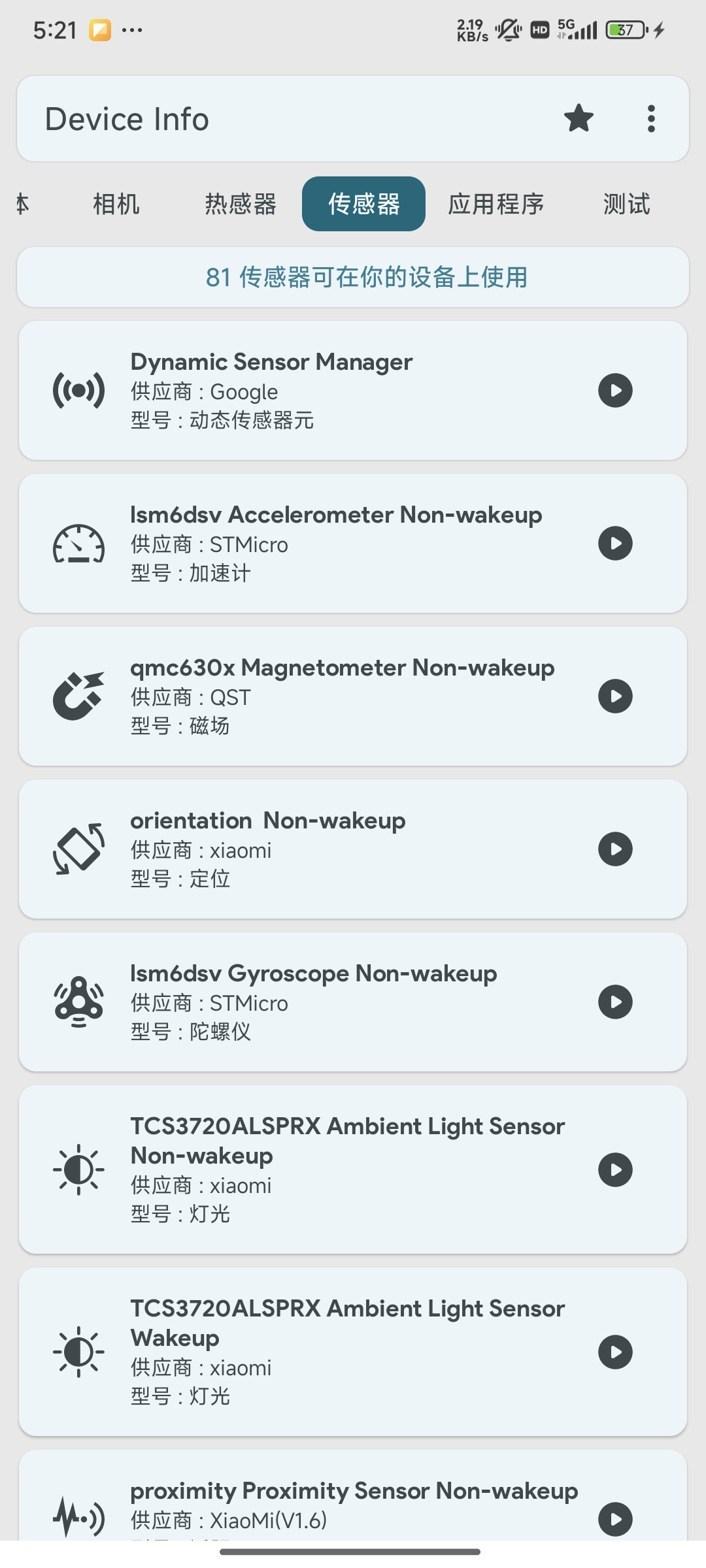This screenshot has height=1568, width=706.
Task: Go to the 应用程序 tab
Action: click(x=496, y=204)
